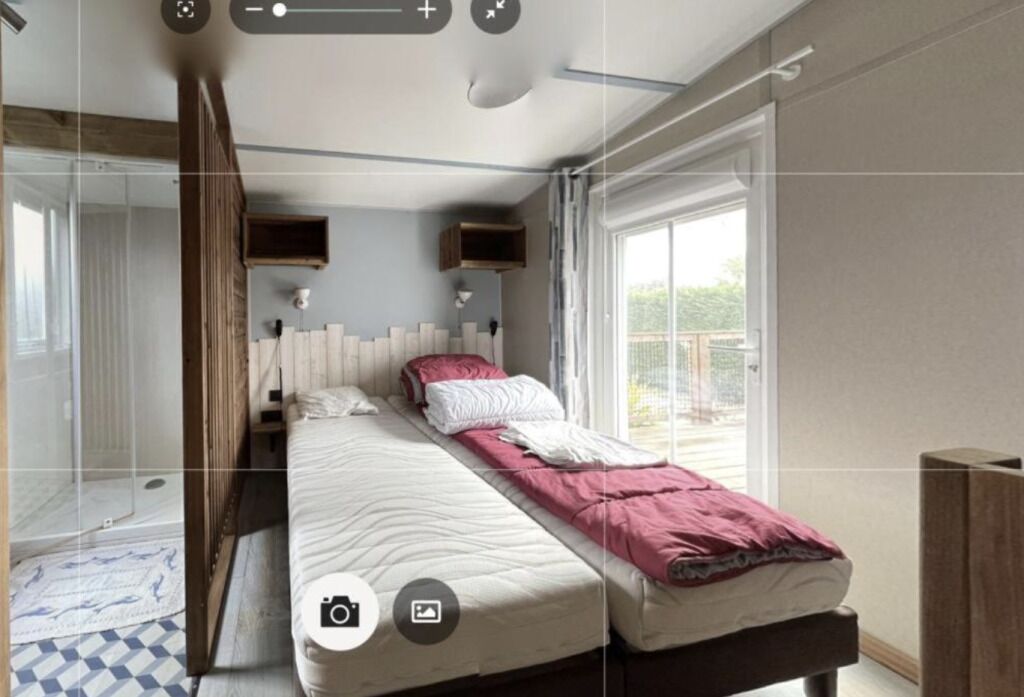1024x697 pixels.
Task: Tap the plus to zoom in
Action: click(427, 9)
